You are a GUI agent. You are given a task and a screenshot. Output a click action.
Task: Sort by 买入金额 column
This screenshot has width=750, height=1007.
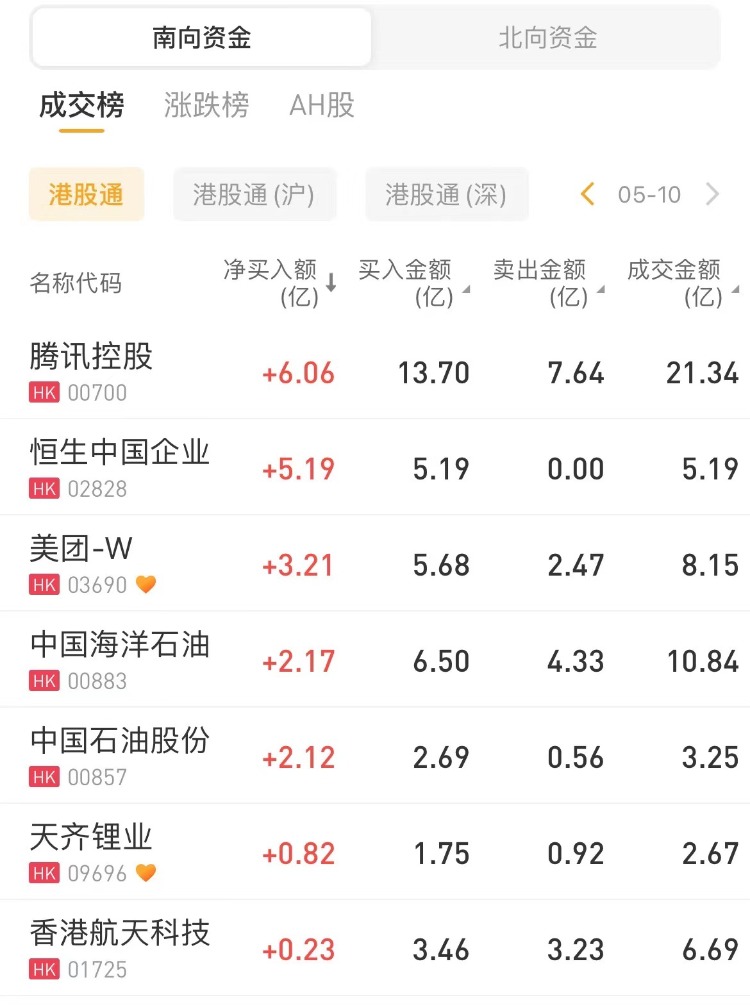[412, 282]
